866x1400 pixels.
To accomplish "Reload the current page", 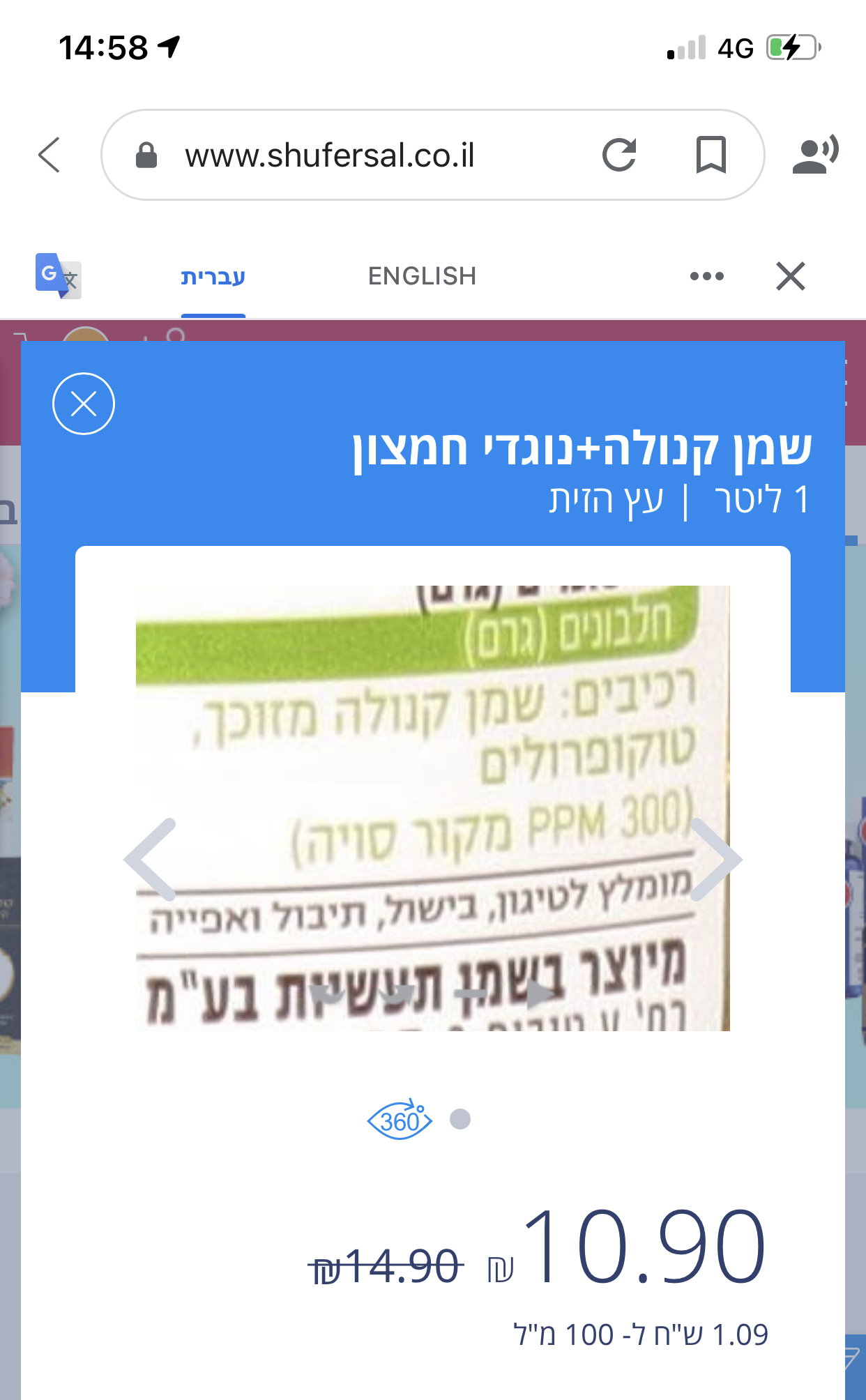I will 619,155.
